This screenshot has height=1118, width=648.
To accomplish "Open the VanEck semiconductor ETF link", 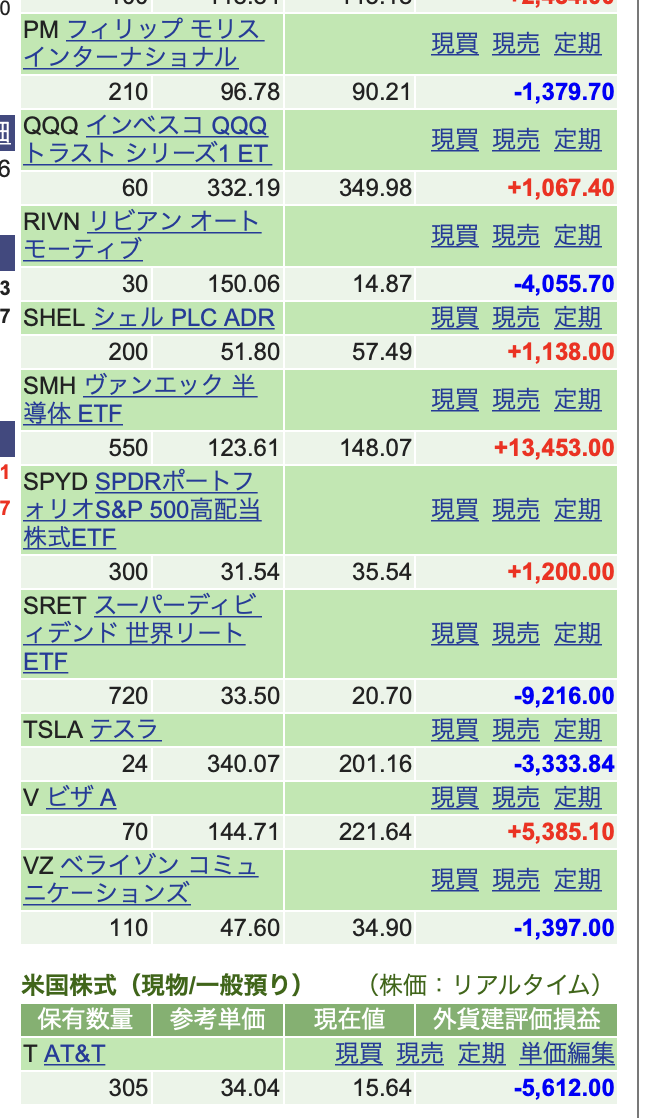I will click(x=140, y=399).
